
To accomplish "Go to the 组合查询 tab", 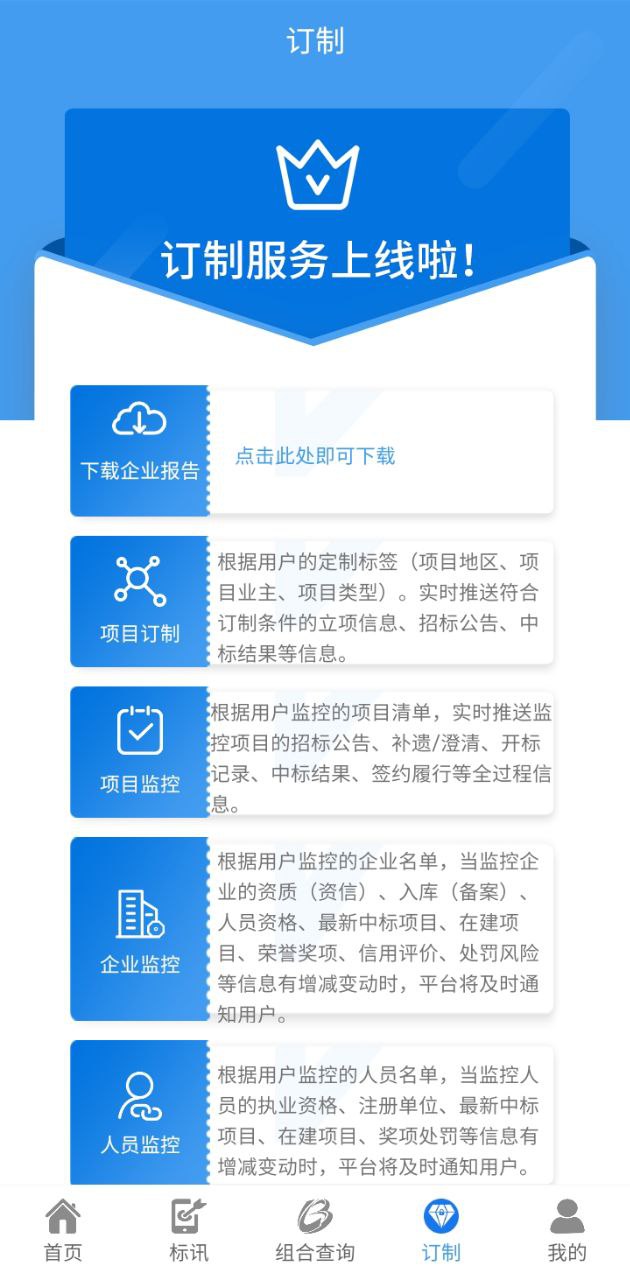I will coord(315,1231).
